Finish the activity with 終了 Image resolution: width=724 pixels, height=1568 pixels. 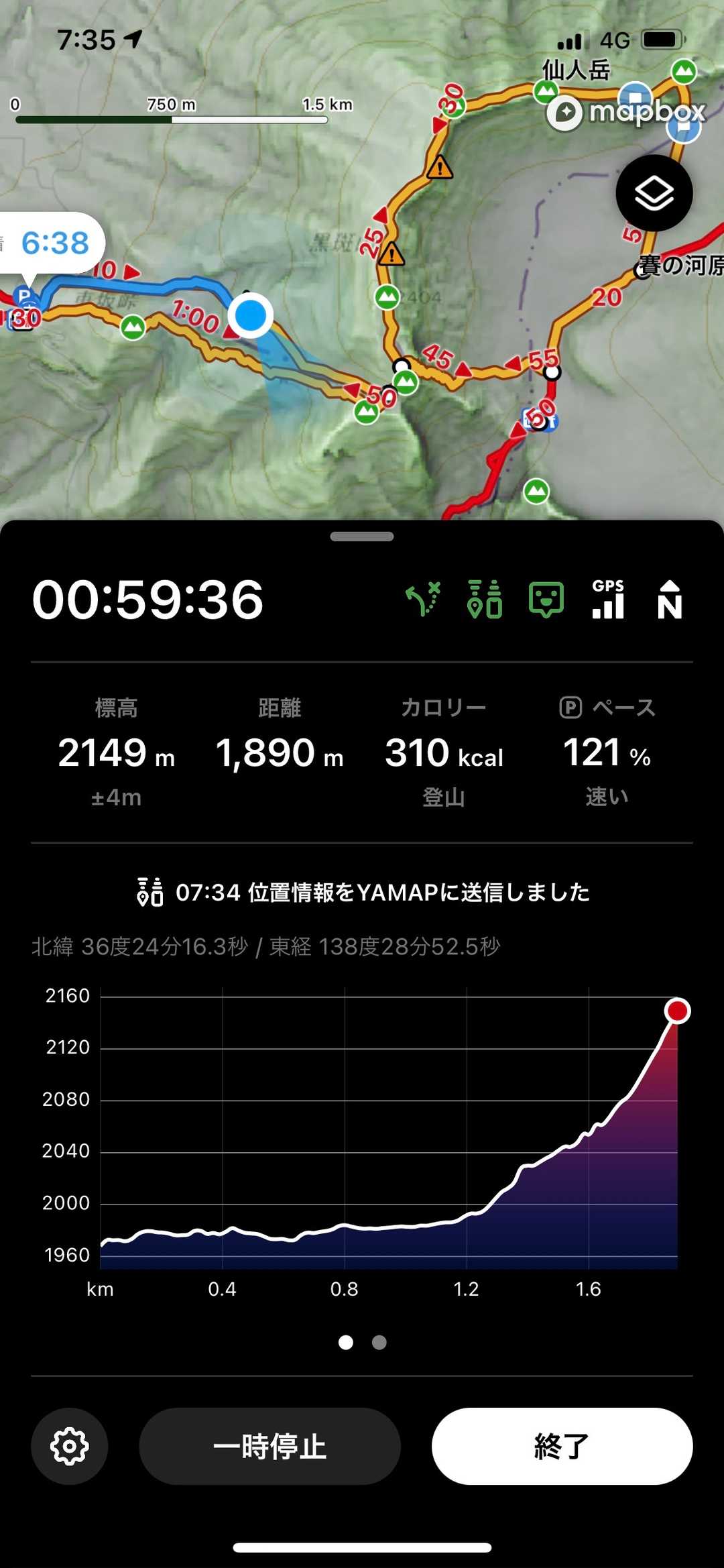(562, 1447)
